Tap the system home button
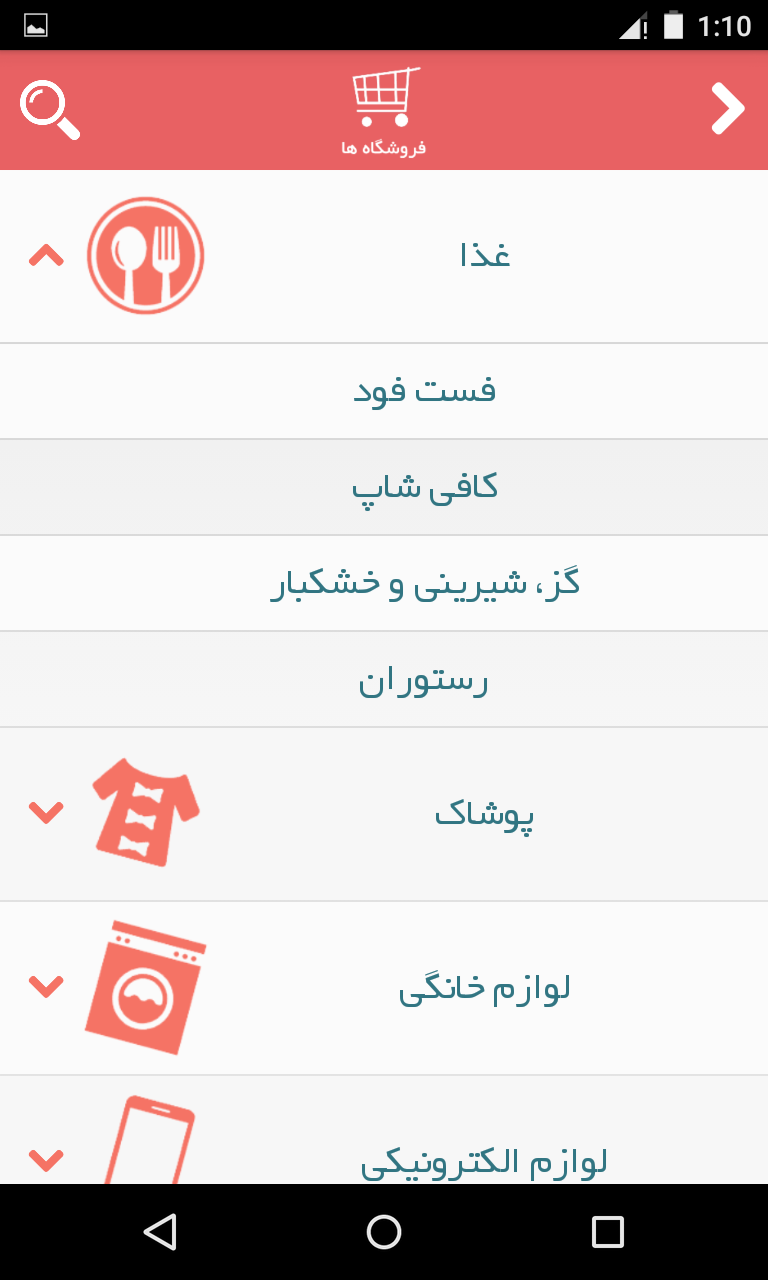The image size is (768, 1280). (384, 1232)
